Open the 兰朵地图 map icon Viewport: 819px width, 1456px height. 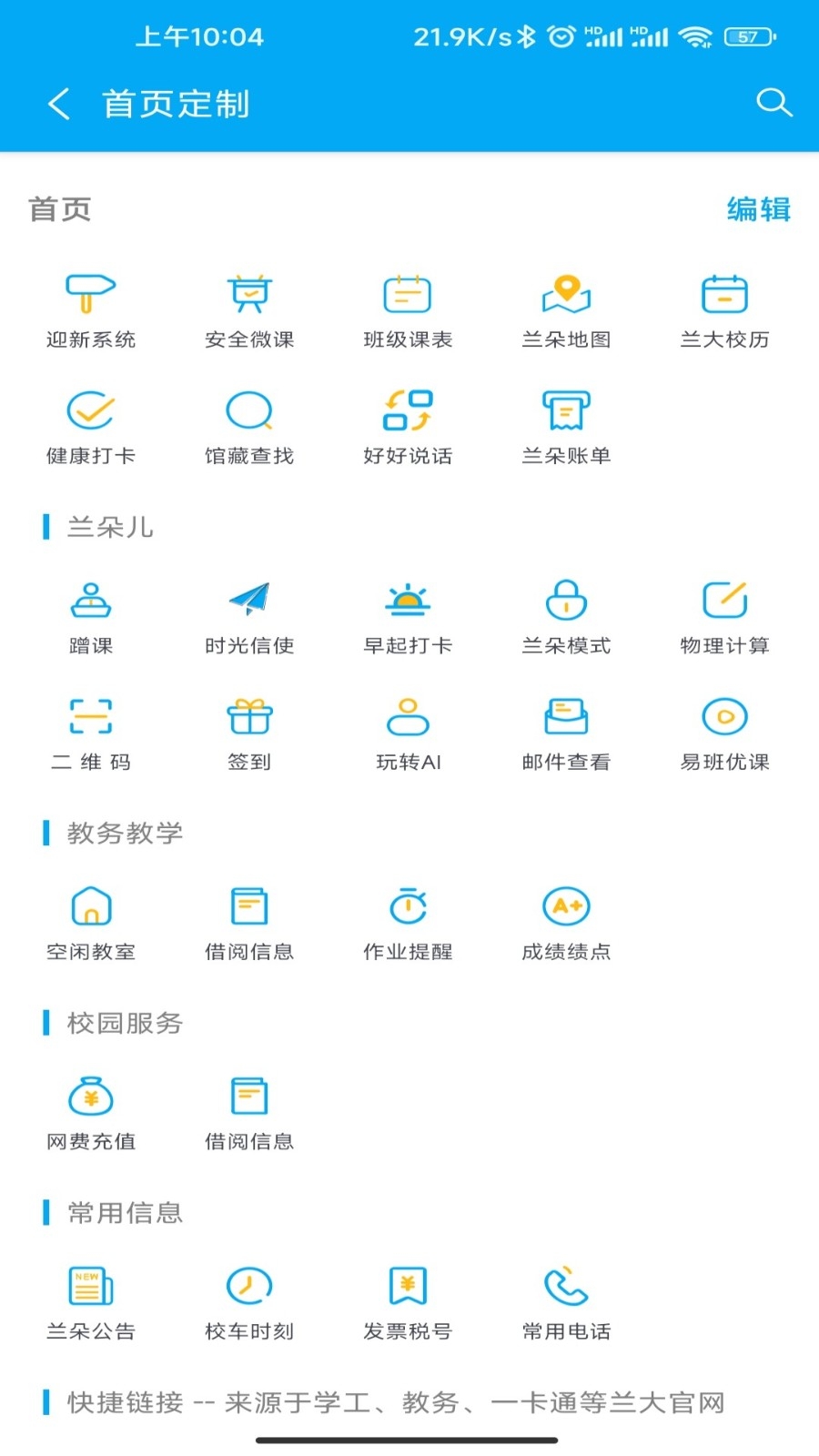click(x=566, y=309)
